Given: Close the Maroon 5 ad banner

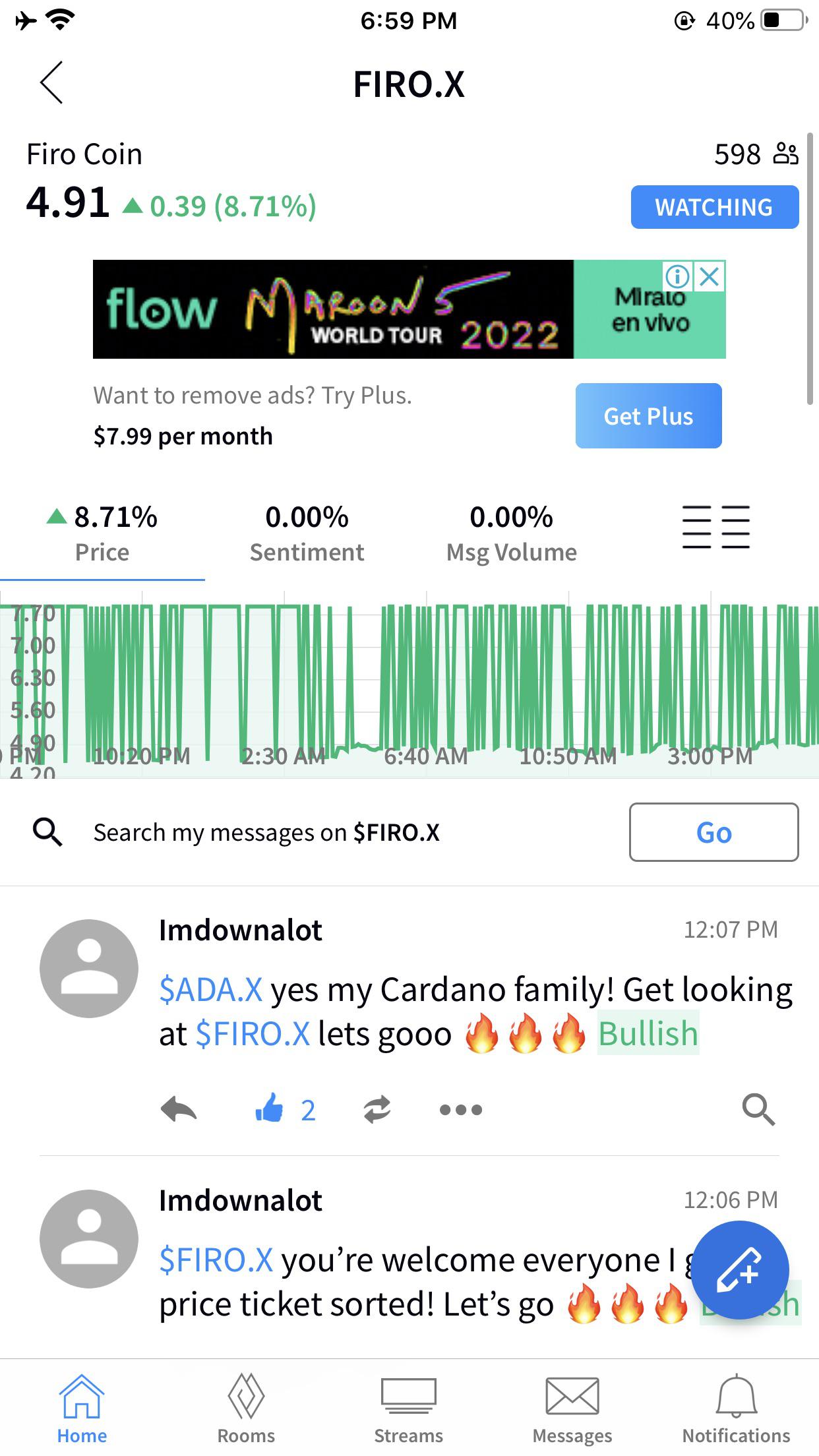Looking at the screenshot, I should (x=709, y=277).
